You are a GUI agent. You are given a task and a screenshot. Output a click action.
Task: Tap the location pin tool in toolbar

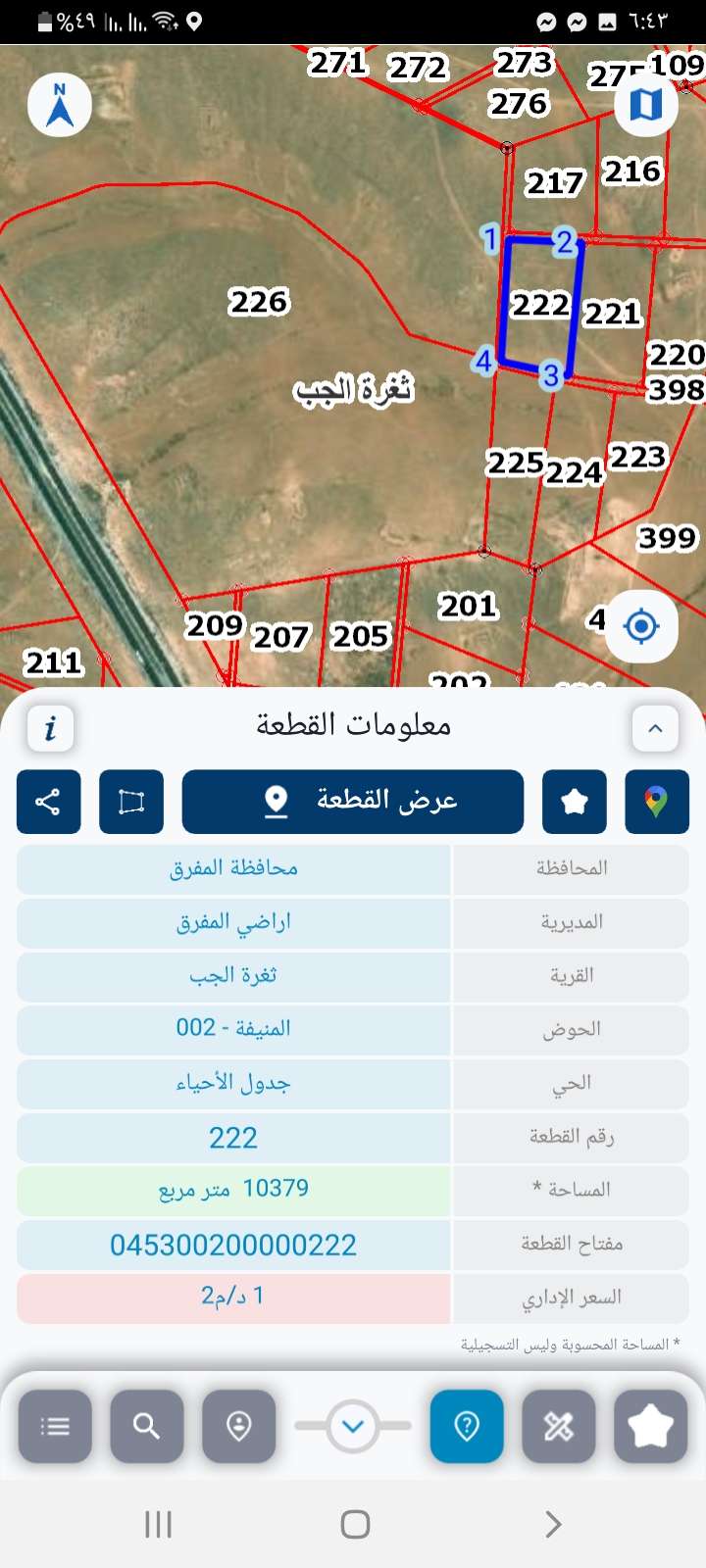click(238, 1426)
